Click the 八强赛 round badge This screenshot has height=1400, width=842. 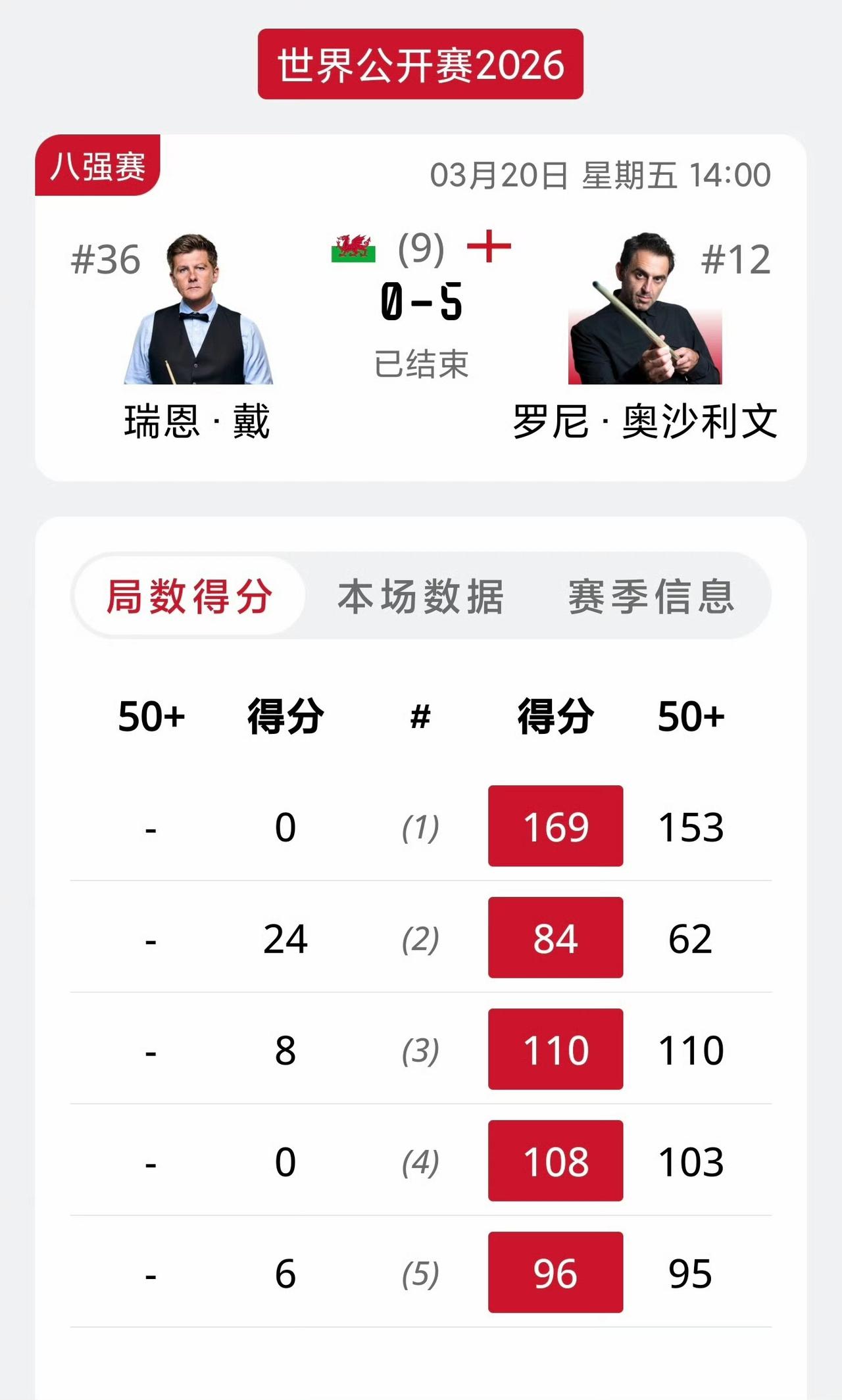coord(100,168)
